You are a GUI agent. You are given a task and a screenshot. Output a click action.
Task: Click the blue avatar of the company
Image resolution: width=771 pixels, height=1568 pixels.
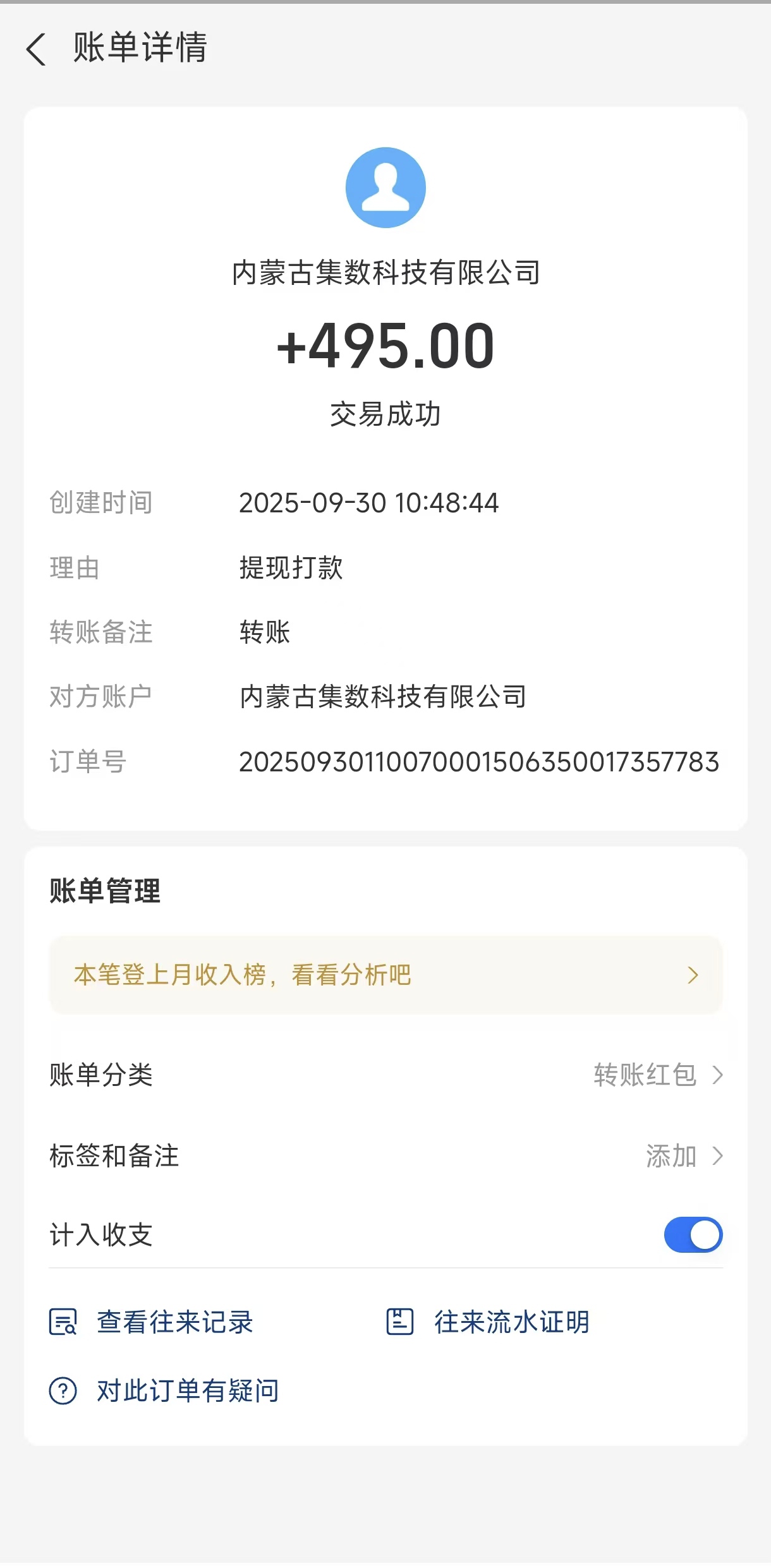[385, 186]
